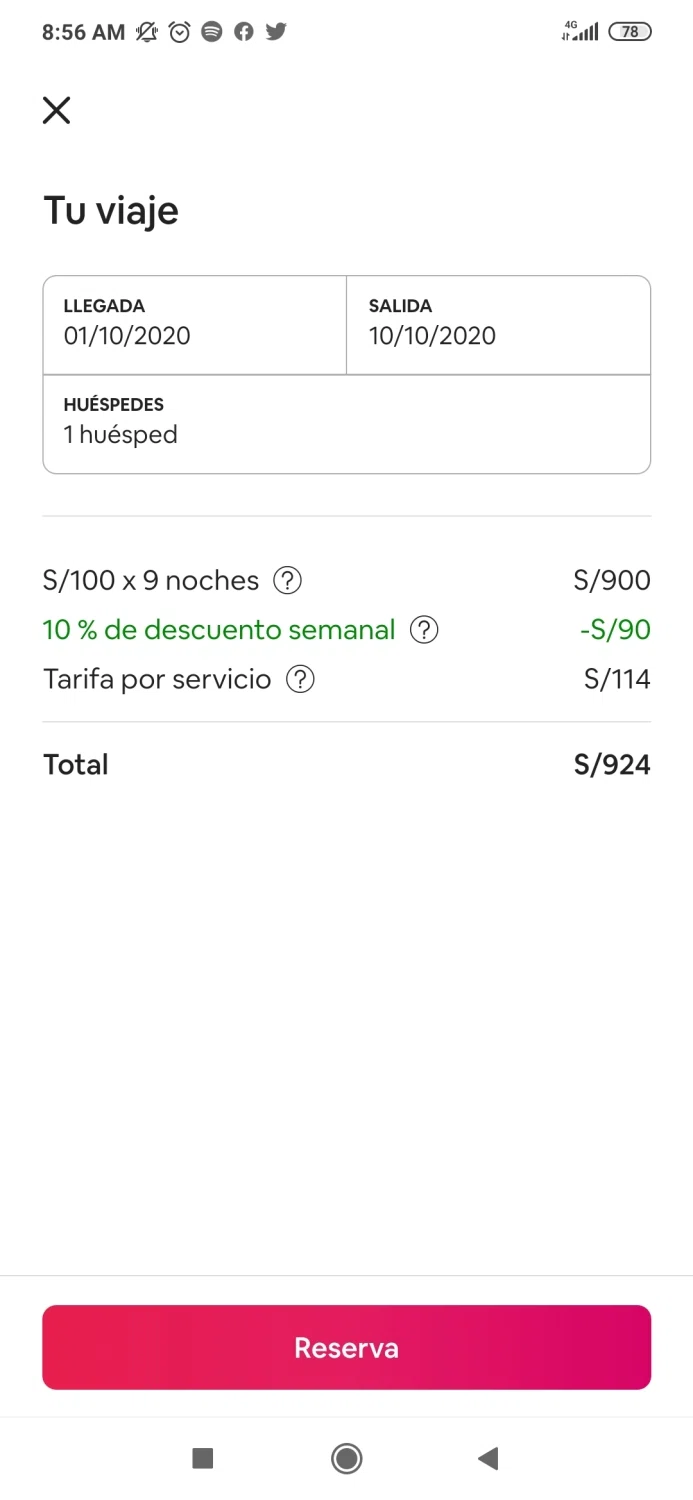This screenshot has width=693, height=1500.
Task: View details about Tarifa por servicio
Action: pyautogui.click(x=300, y=680)
